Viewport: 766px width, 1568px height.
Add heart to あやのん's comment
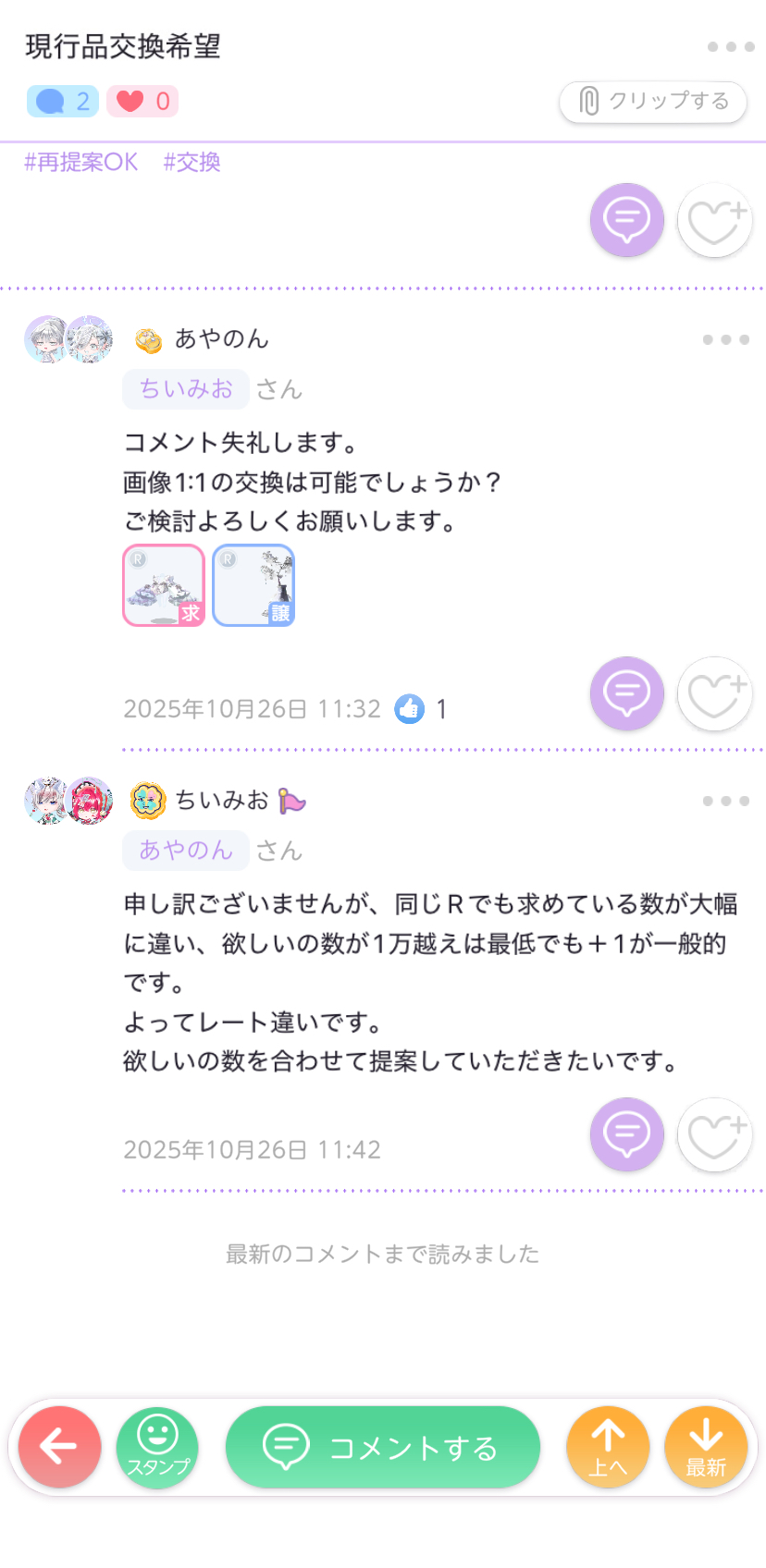click(x=714, y=693)
